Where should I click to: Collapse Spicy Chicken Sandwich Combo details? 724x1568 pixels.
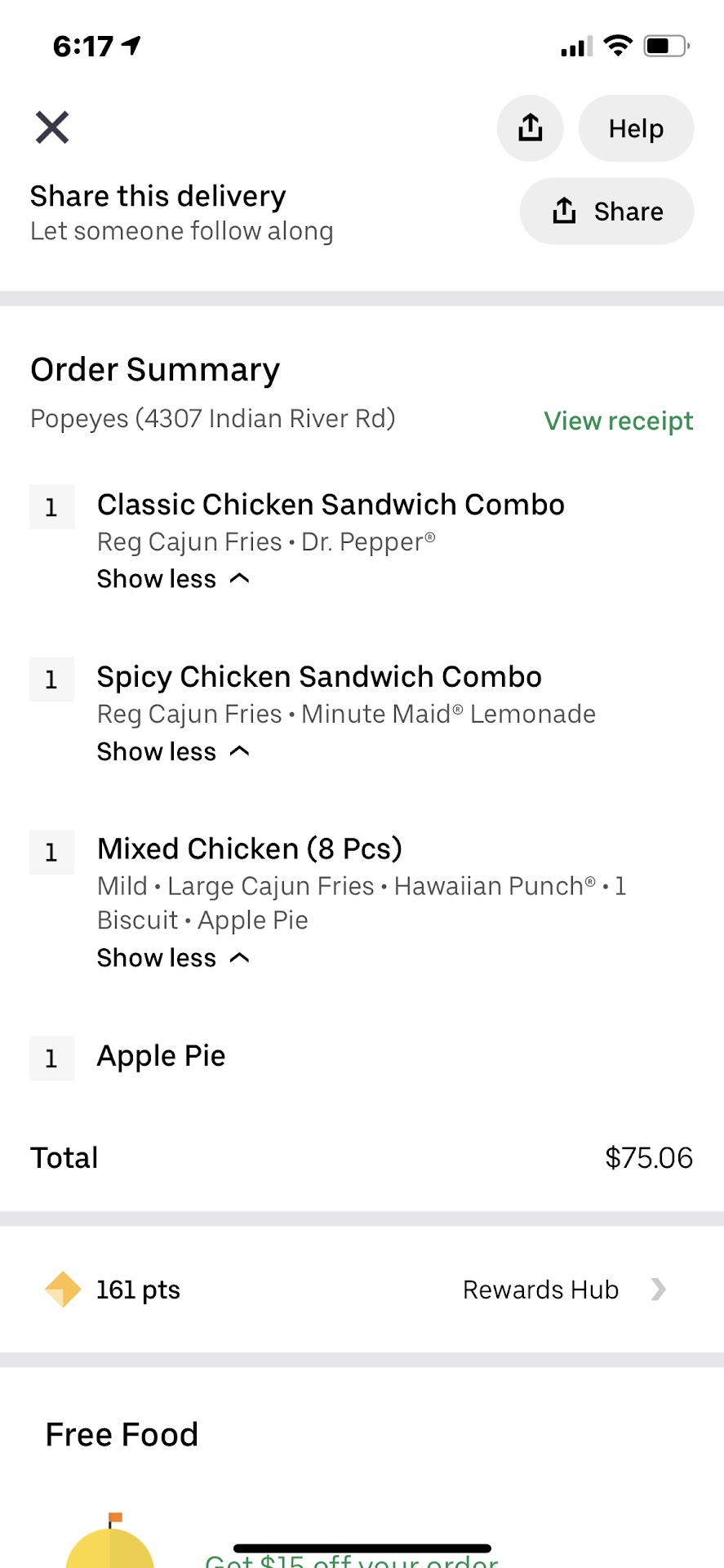point(172,751)
